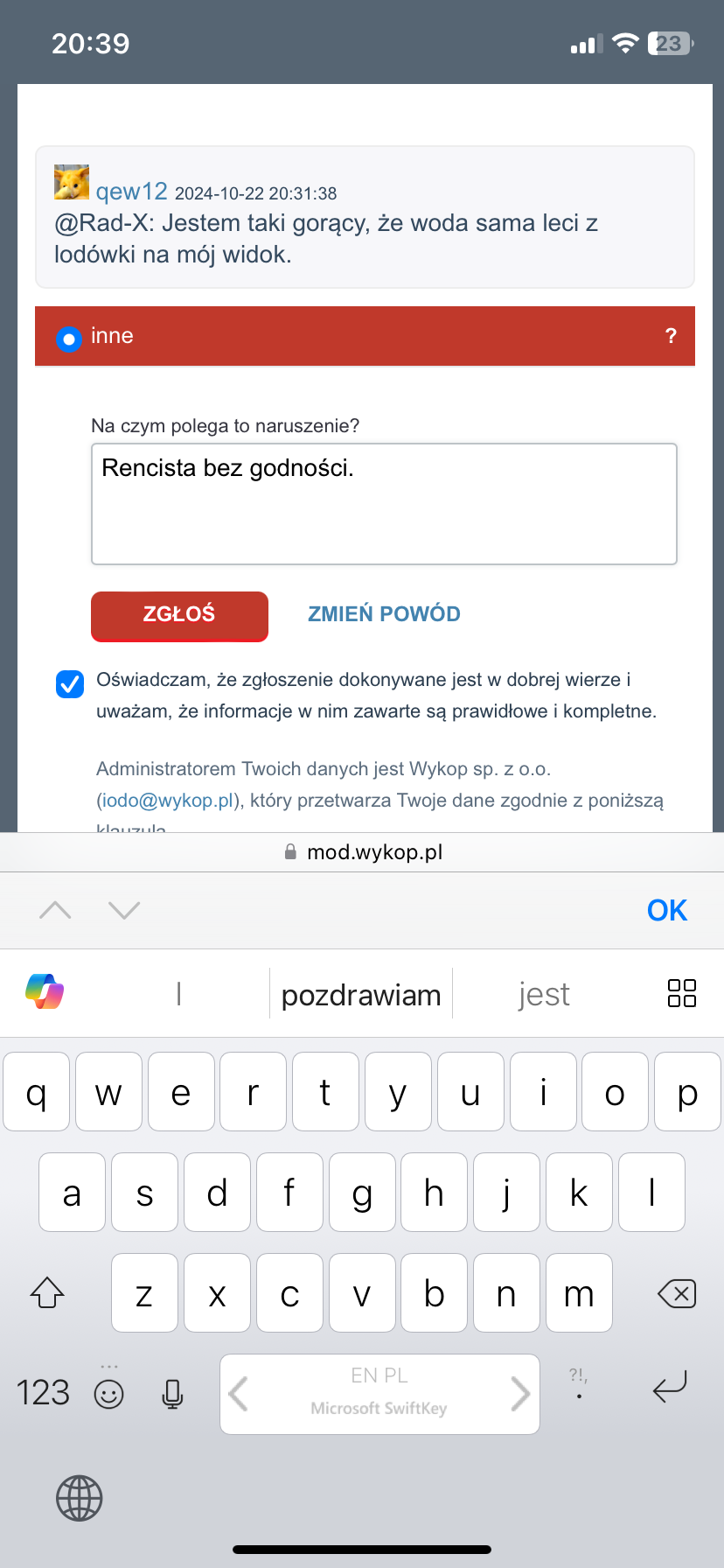This screenshot has width=724, height=1568.
Task: Insert the suggestion 'pozdrawiam'
Action: point(360,995)
